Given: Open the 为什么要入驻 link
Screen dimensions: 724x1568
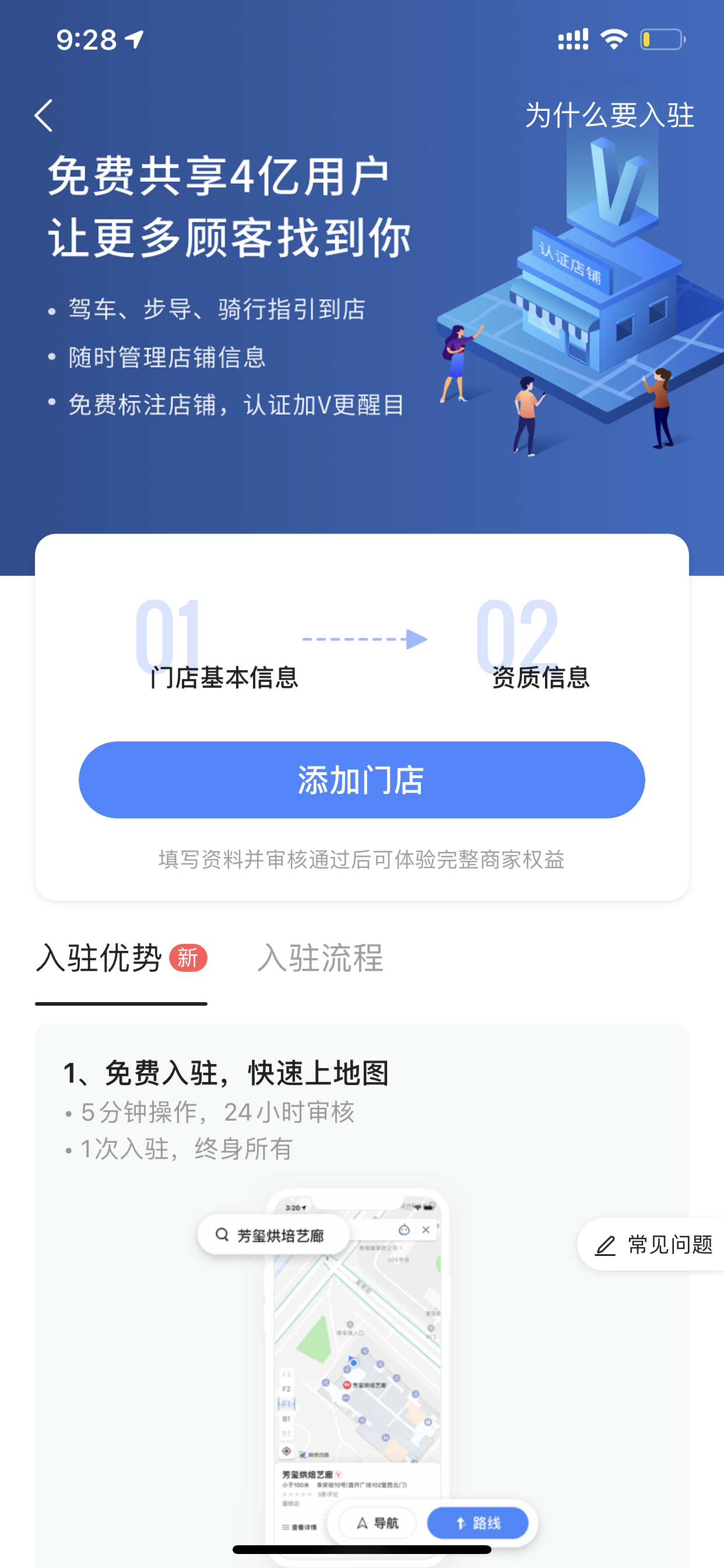Looking at the screenshot, I should [609, 116].
